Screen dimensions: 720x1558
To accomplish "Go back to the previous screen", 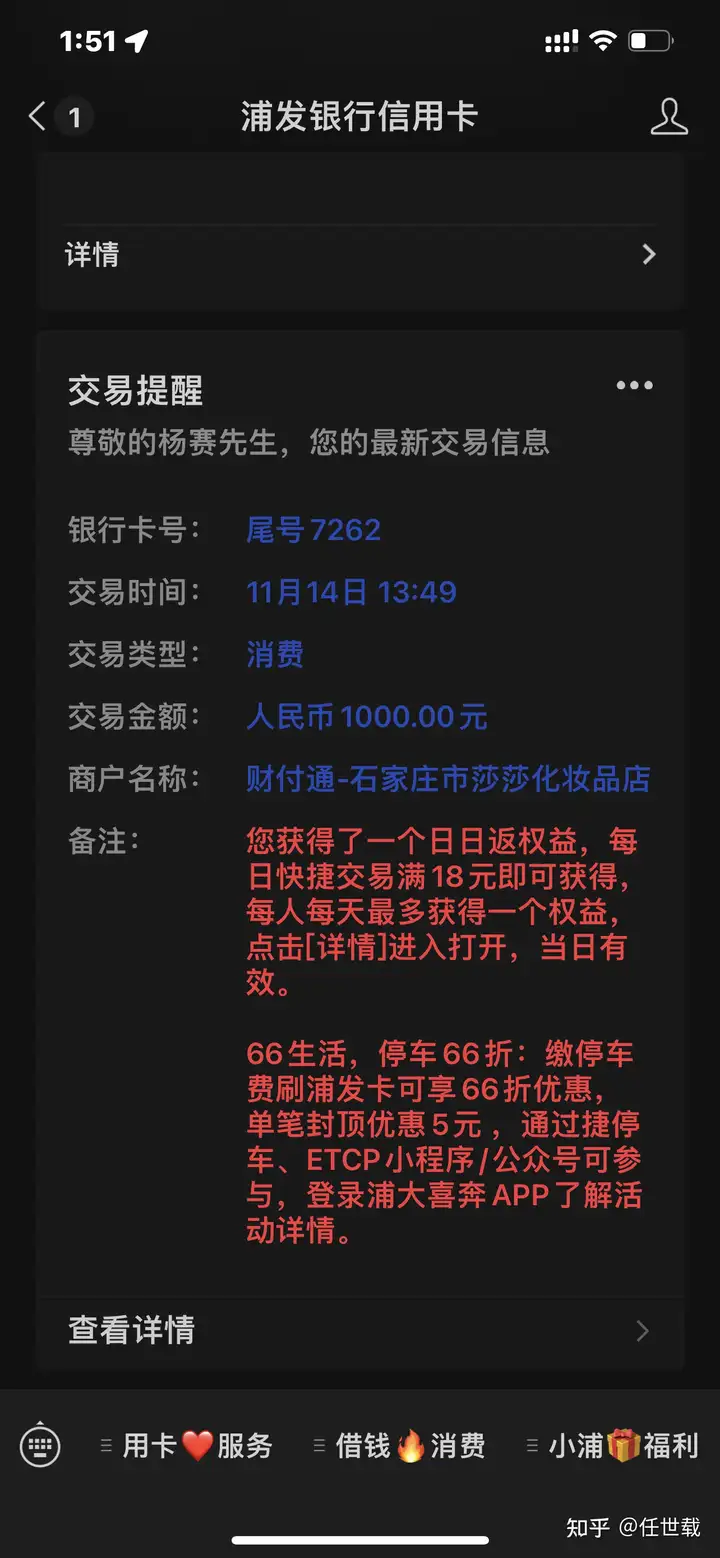I will click(38, 117).
